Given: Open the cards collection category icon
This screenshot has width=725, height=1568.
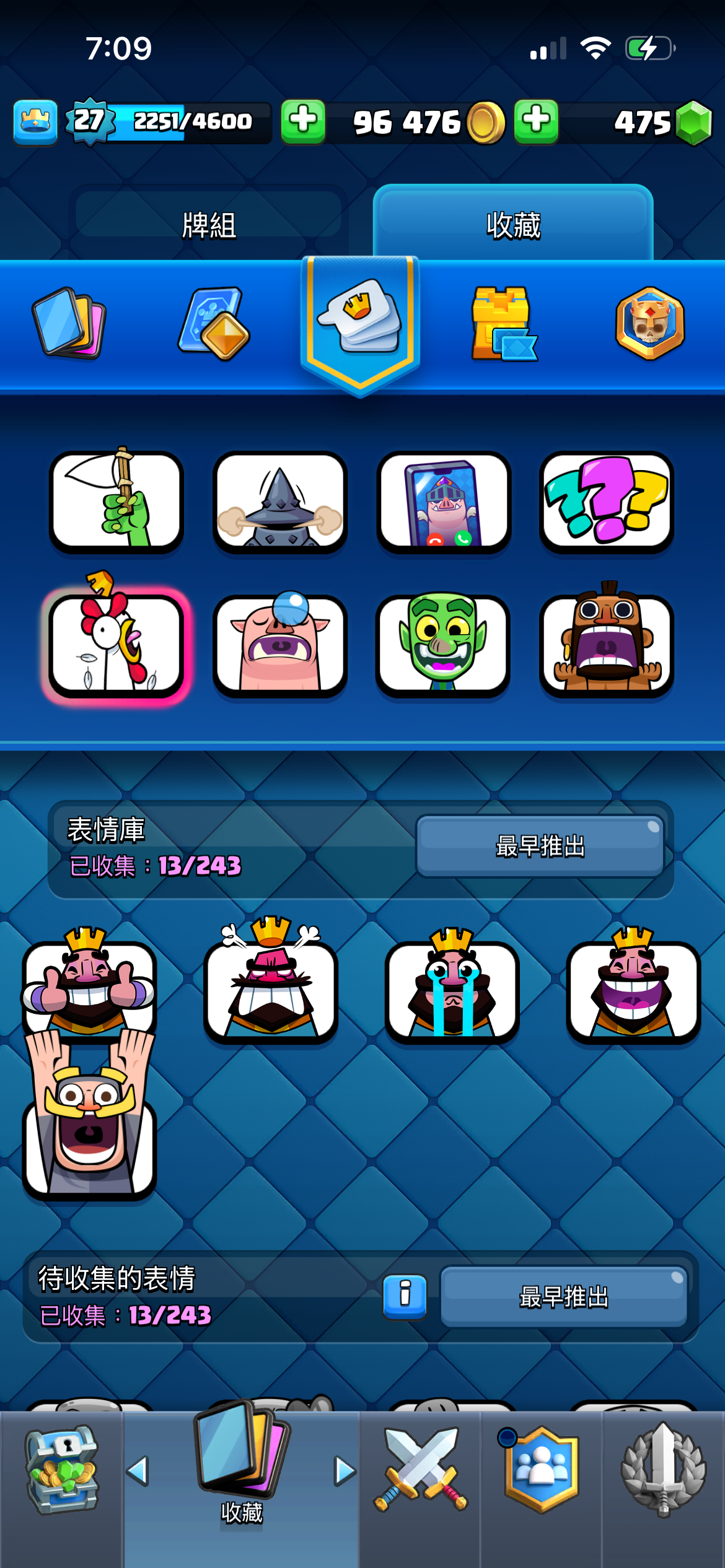Looking at the screenshot, I should point(69,323).
